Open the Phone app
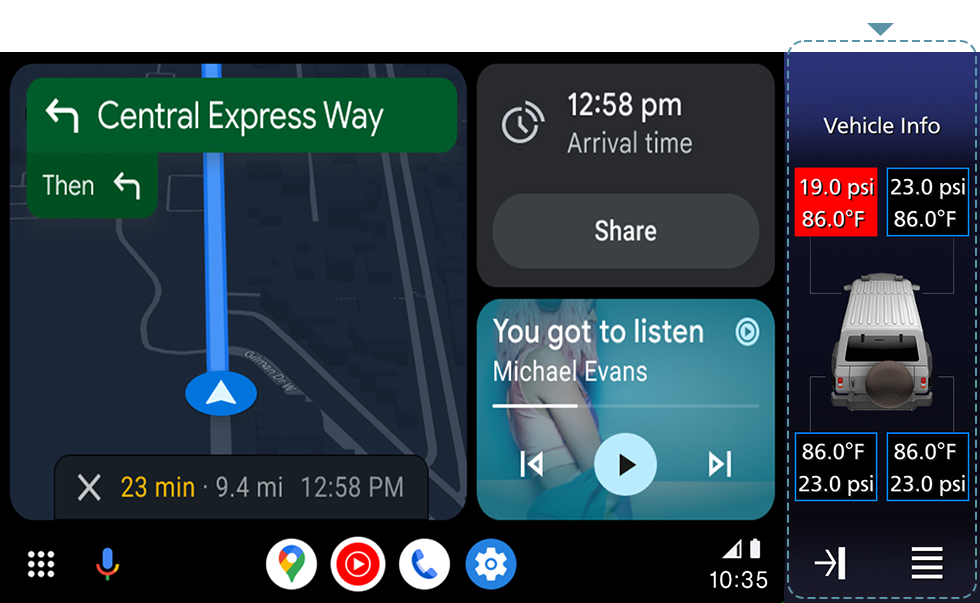Image resolution: width=980 pixels, height=603 pixels. 424,566
